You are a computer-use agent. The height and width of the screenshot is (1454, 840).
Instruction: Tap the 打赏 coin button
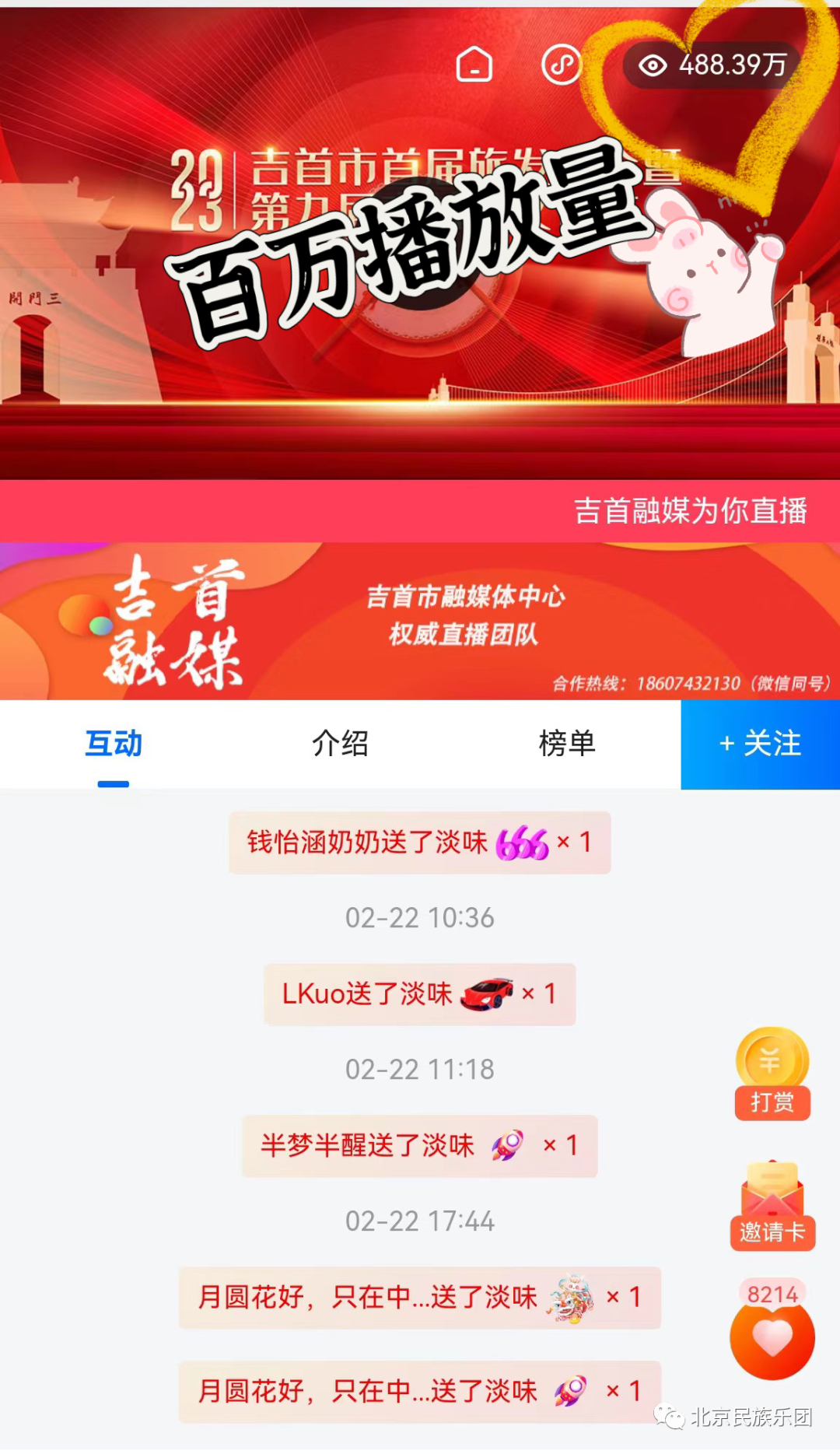(x=772, y=1073)
